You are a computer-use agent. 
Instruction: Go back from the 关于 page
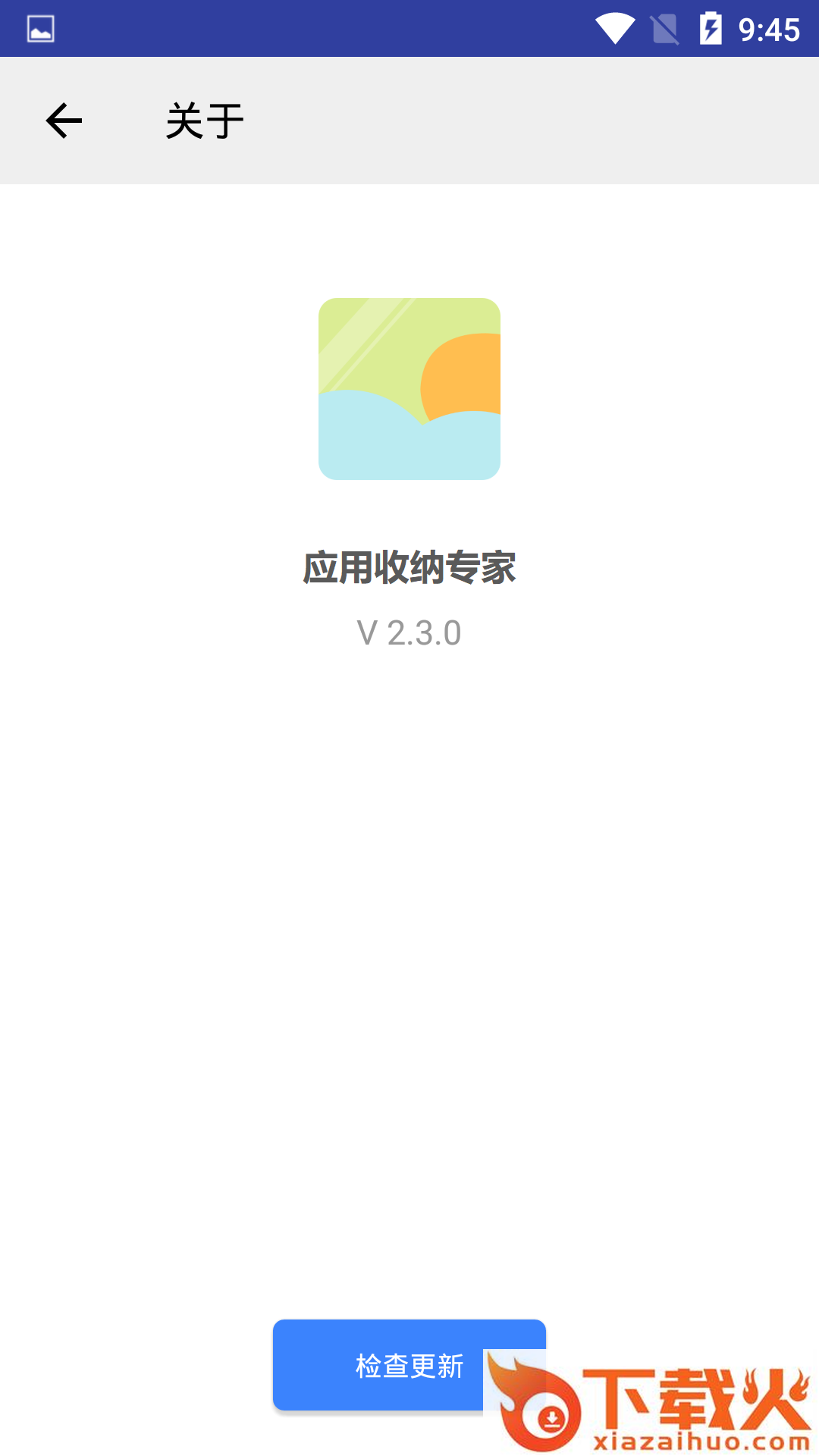(x=64, y=121)
